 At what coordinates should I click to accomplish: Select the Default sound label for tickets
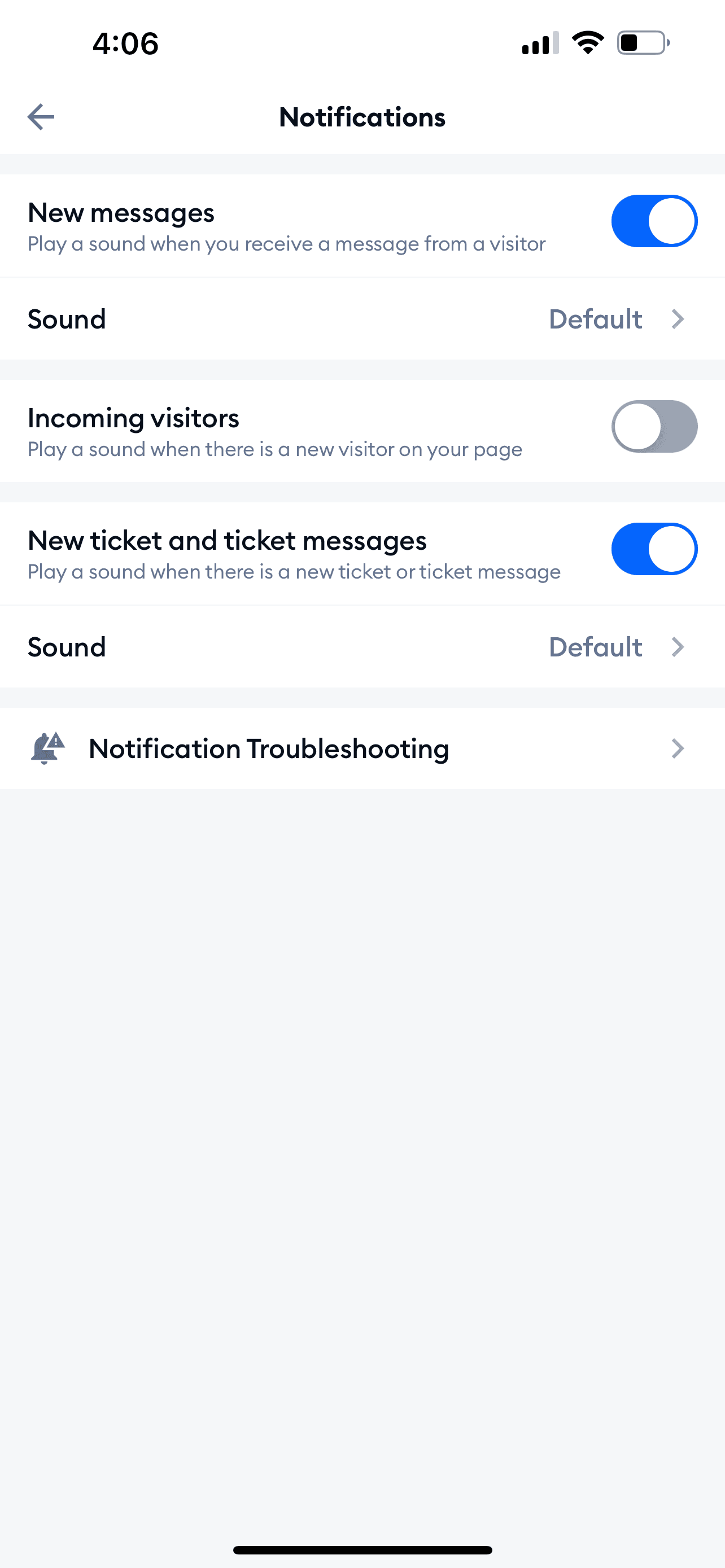click(x=595, y=646)
